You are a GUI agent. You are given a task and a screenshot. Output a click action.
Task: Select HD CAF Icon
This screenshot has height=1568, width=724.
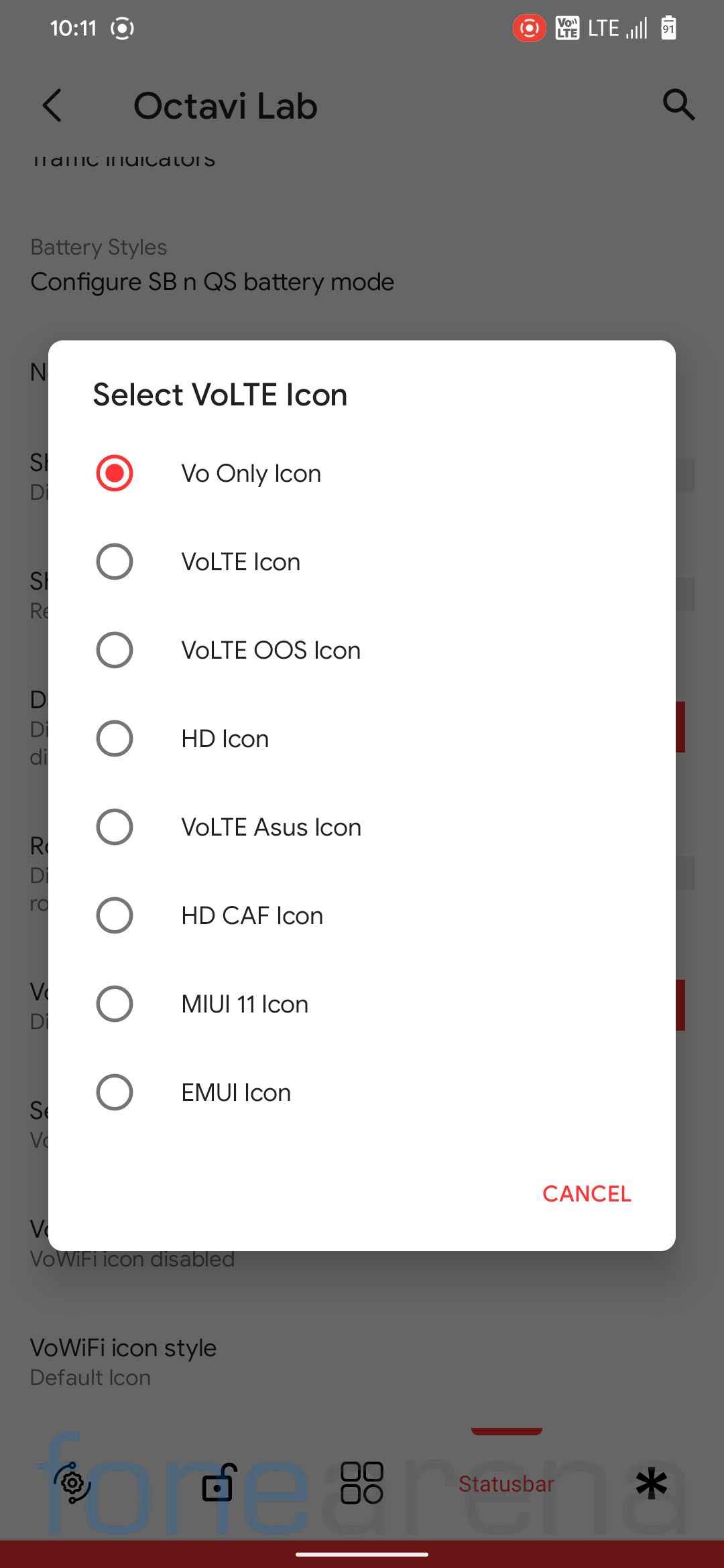click(362, 915)
